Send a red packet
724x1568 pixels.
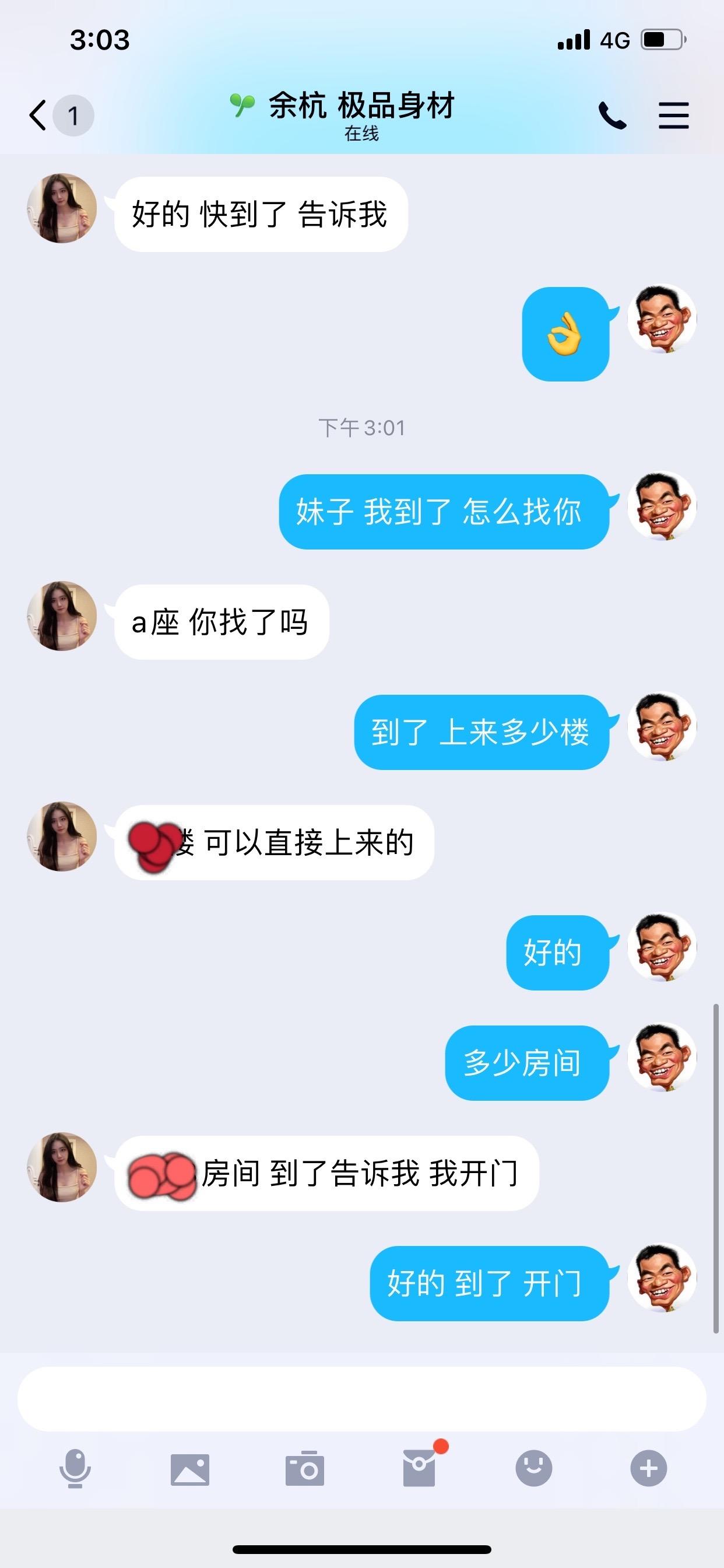[x=419, y=1469]
